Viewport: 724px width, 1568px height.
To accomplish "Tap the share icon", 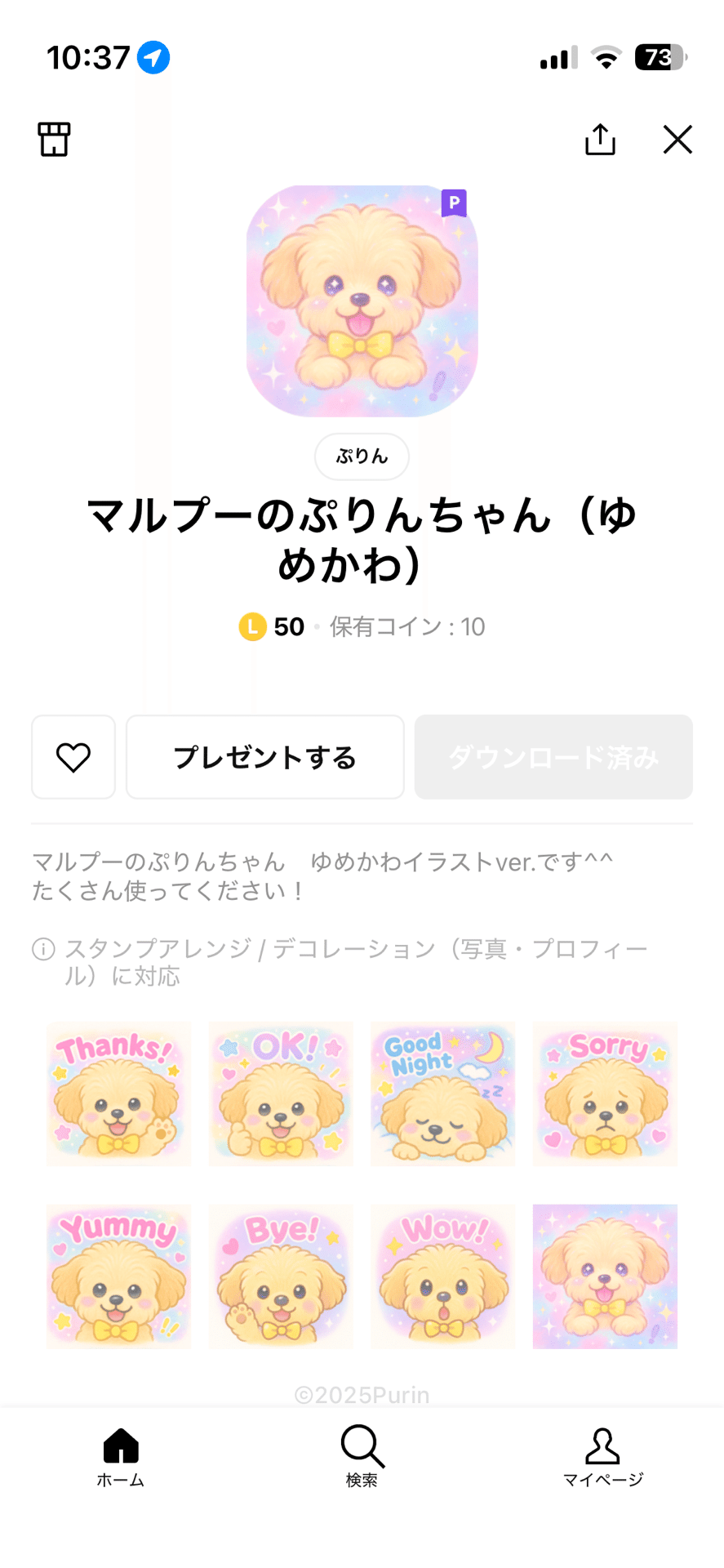I will point(601,139).
